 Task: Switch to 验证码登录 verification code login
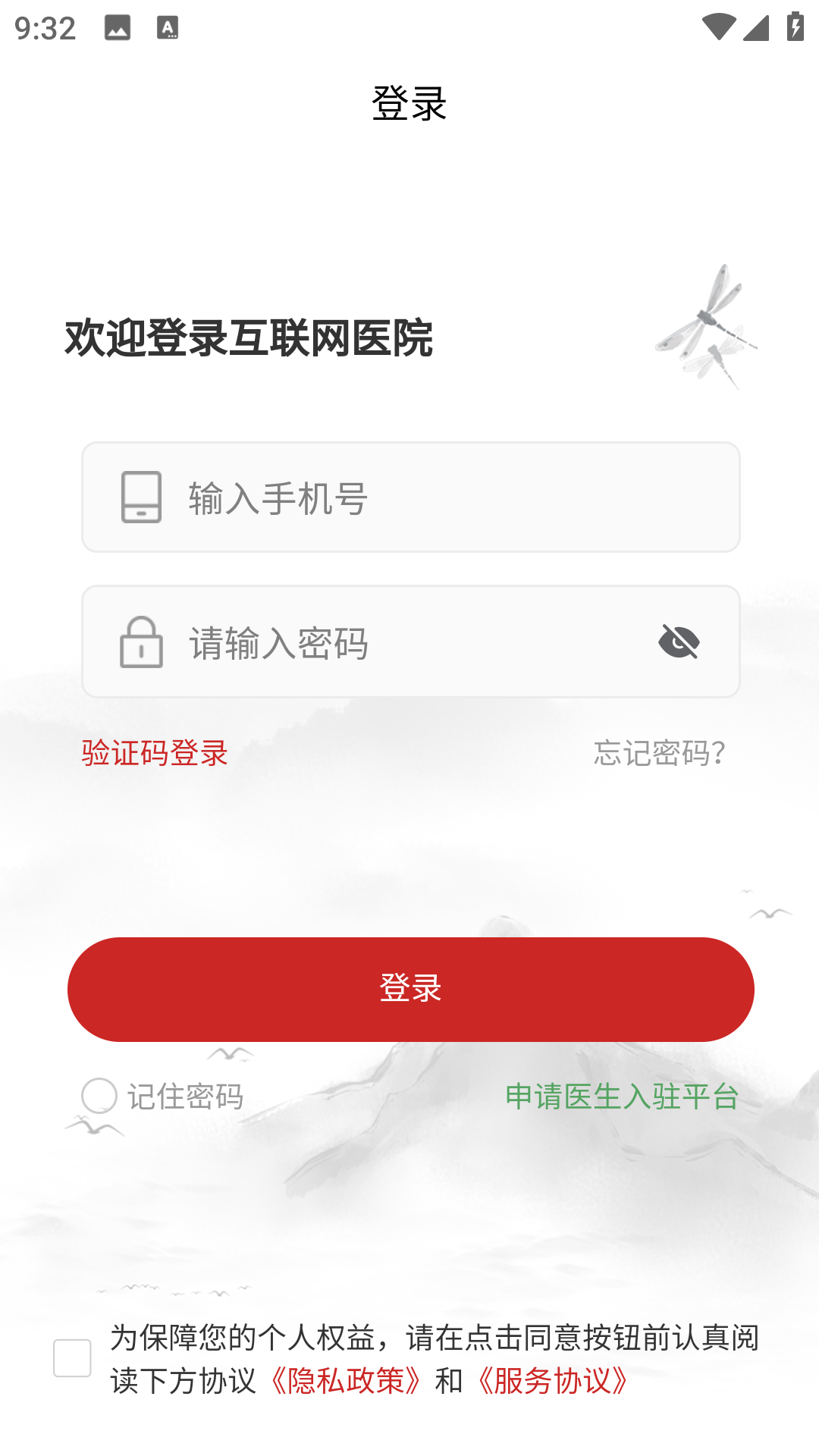[x=152, y=753]
